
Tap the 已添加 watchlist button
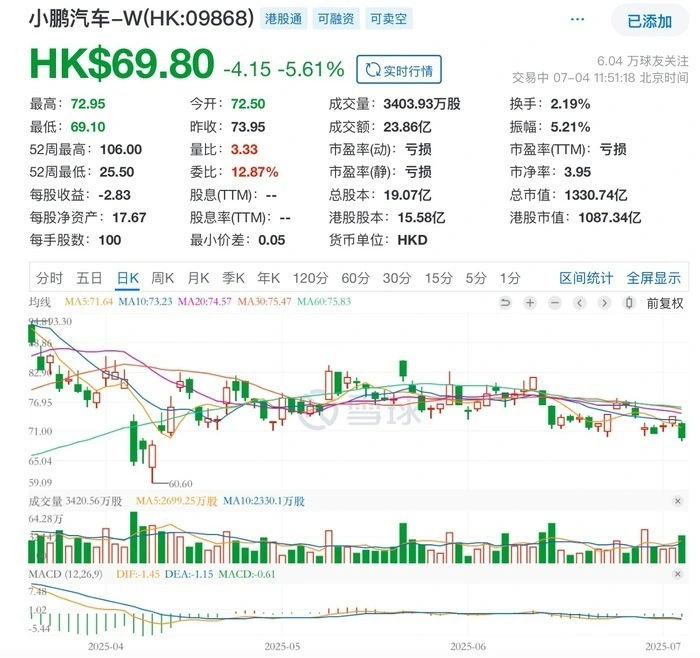[650, 21]
